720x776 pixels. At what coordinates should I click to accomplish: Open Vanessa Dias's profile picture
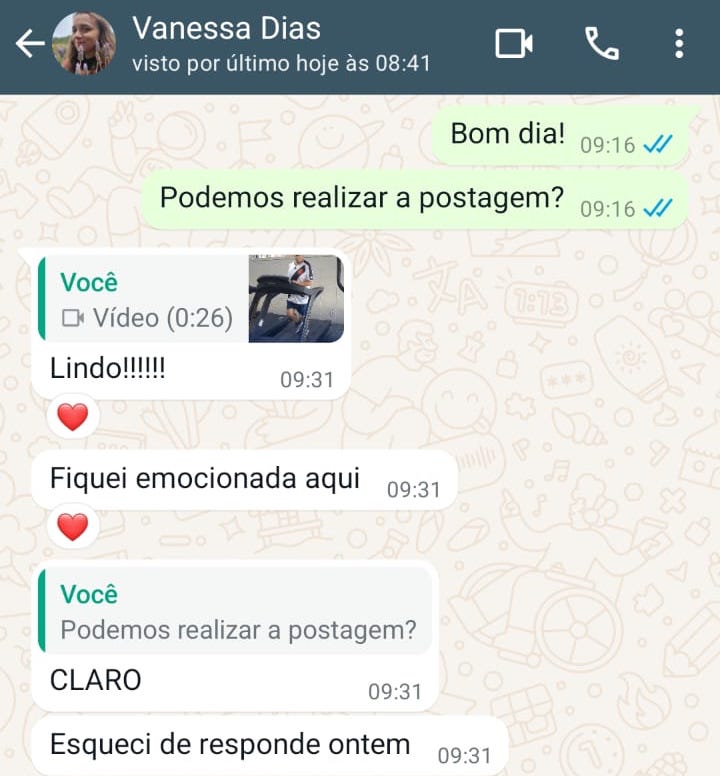click(x=83, y=44)
